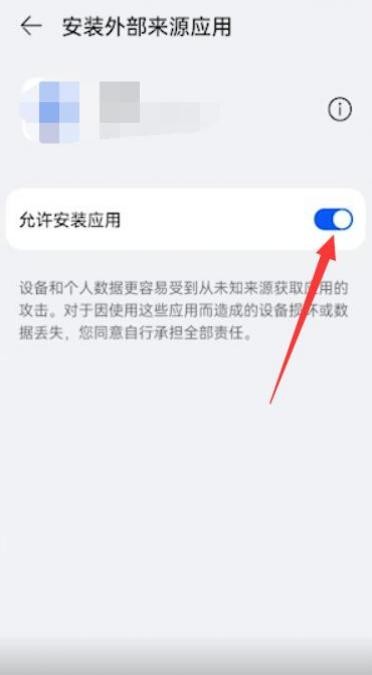Disable the 允许安装应用 switch
Image resolution: width=372 pixels, height=675 pixels.
333,220
